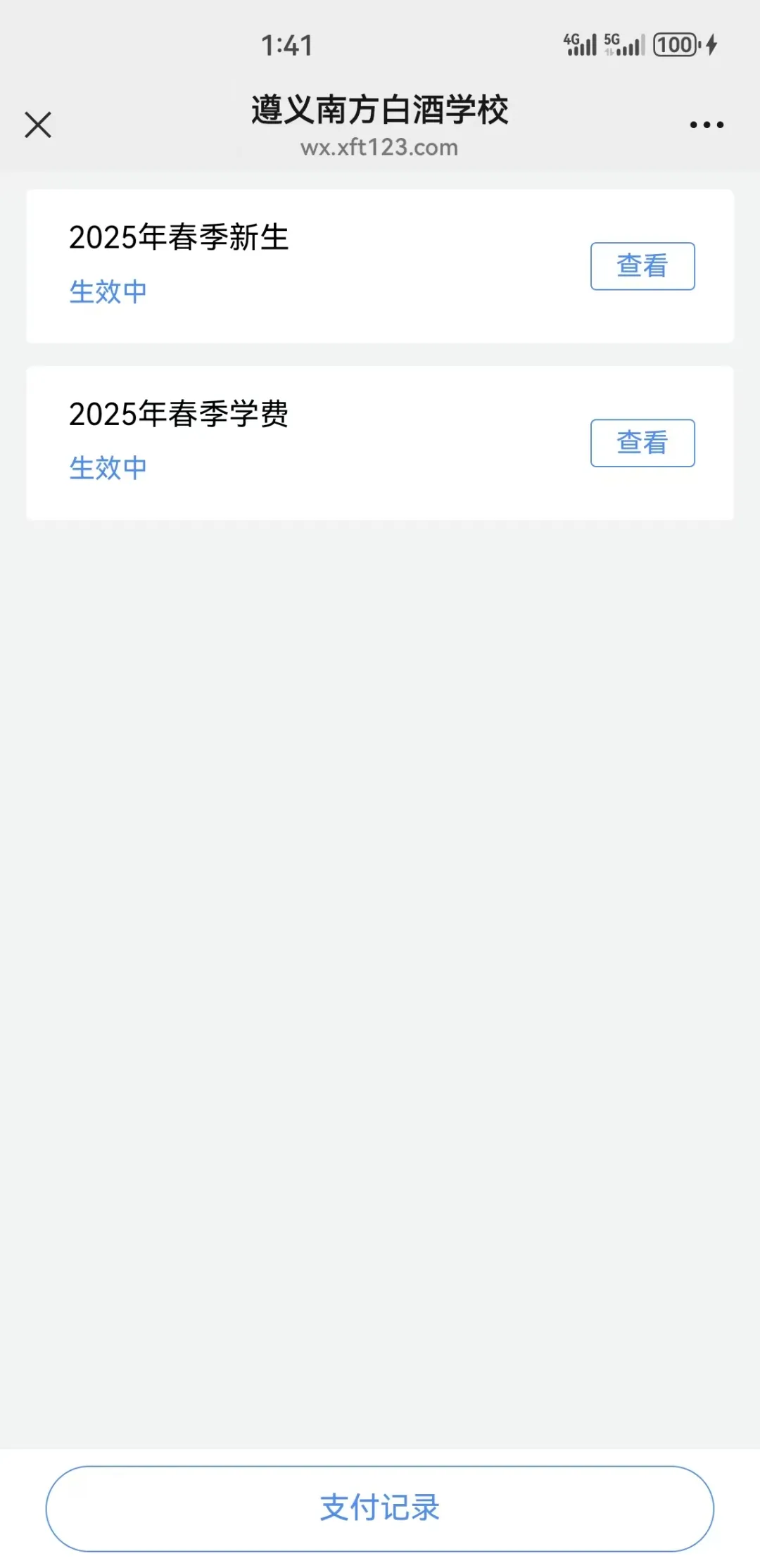Screen dimensions: 760x1568
Task: Tap the page title 遵义南方白酒学校
Action: pos(380,110)
